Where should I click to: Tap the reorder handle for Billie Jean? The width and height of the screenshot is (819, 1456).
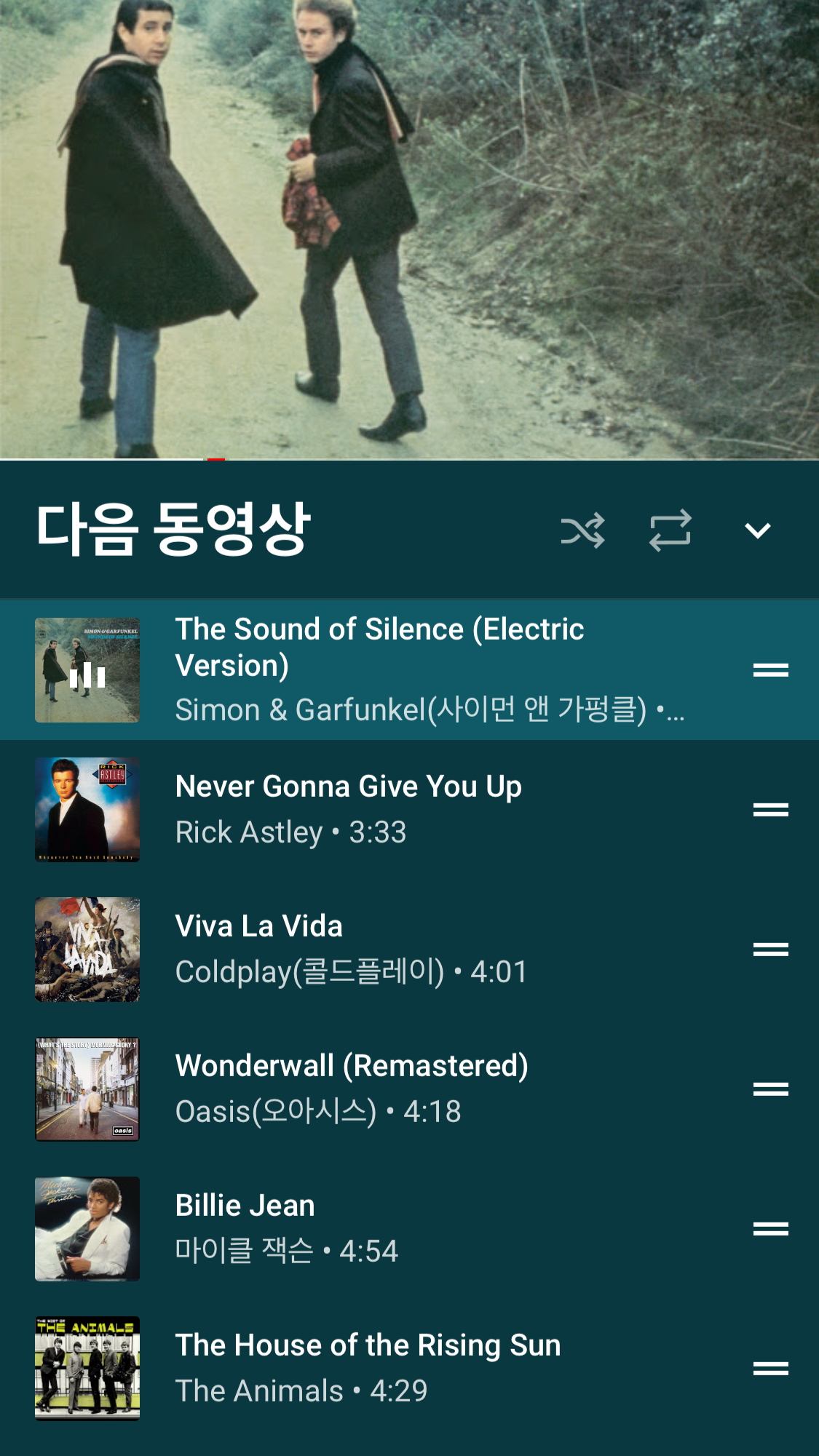(770, 1228)
